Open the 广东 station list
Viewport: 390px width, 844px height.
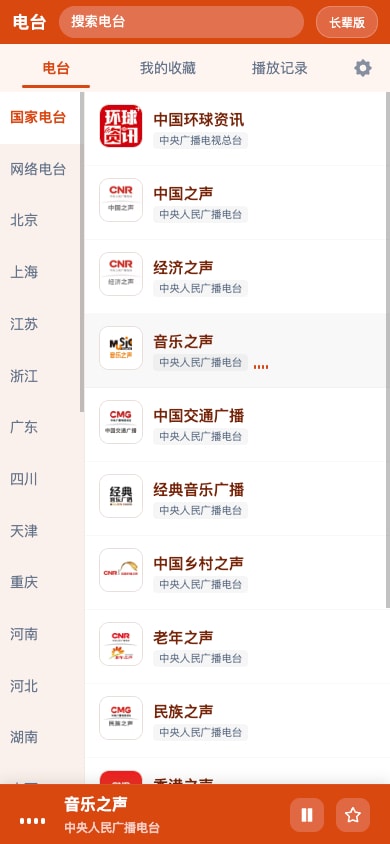coord(38,427)
